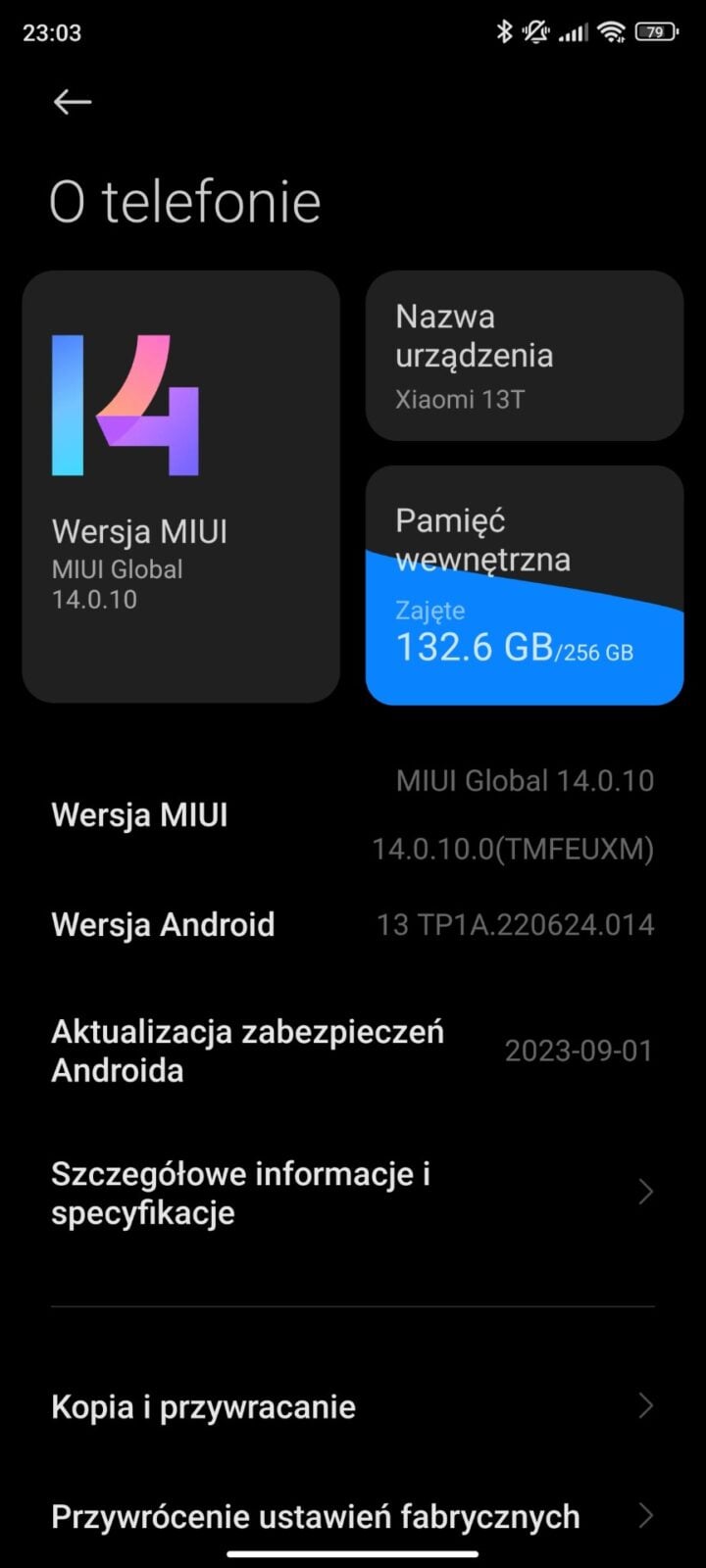Open Szczegółowe informacje i specyfikacje
Viewport: 706px width, 1568px height.
tap(353, 1193)
